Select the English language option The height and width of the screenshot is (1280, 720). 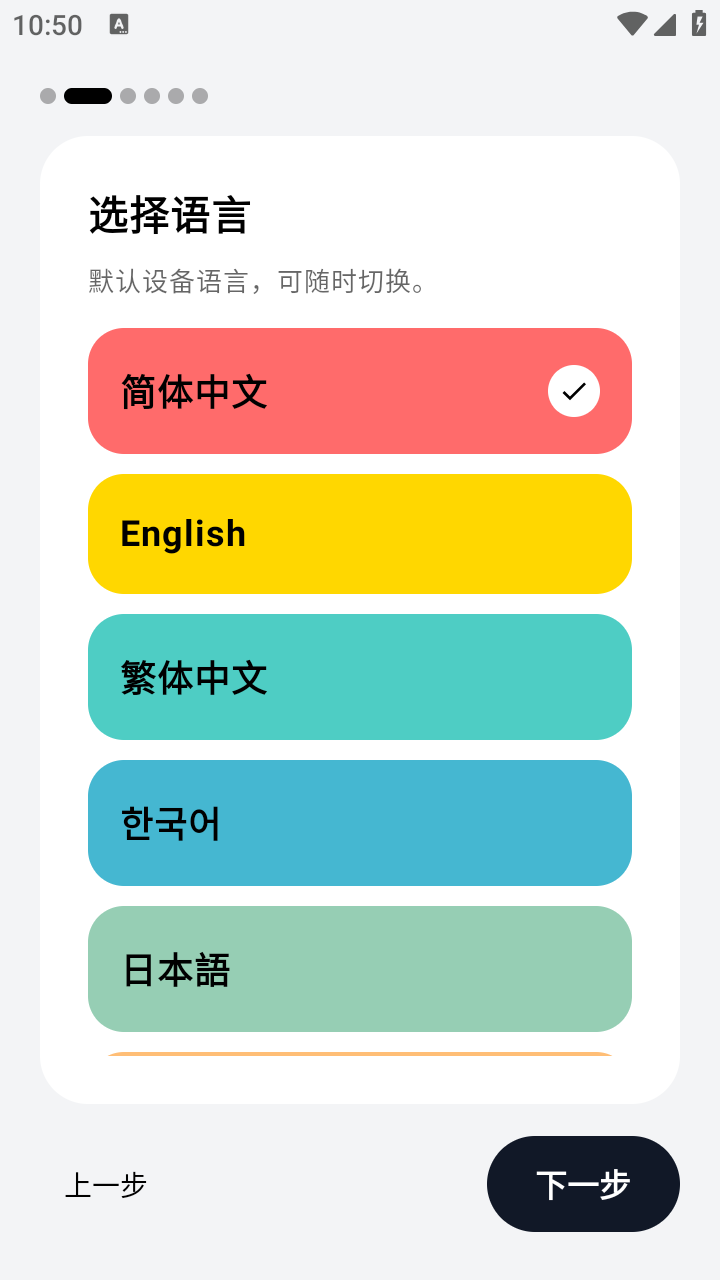pyautogui.click(x=360, y=533)
